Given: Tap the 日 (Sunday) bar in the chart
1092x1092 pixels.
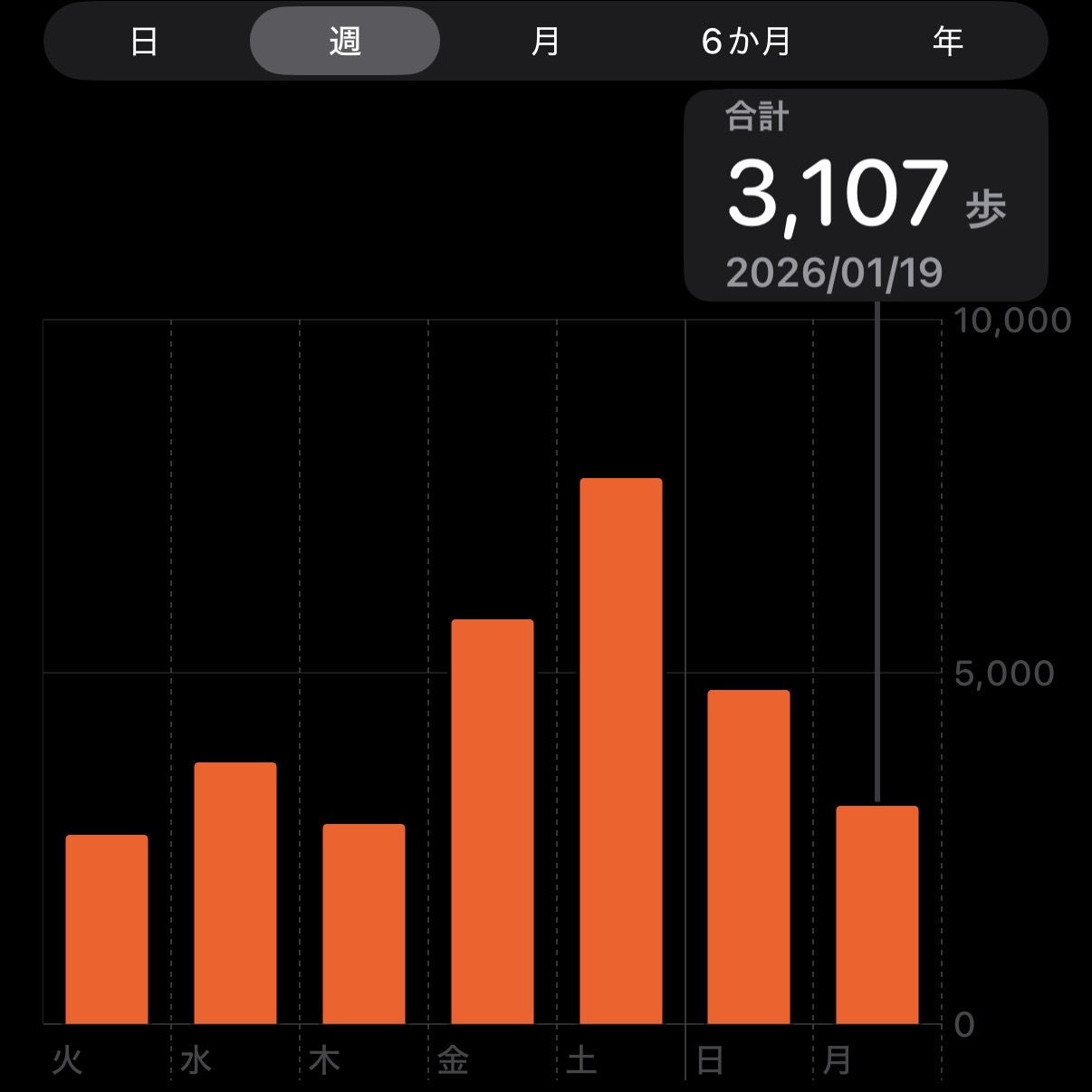Looking at the screenshot, I should 749,857.
